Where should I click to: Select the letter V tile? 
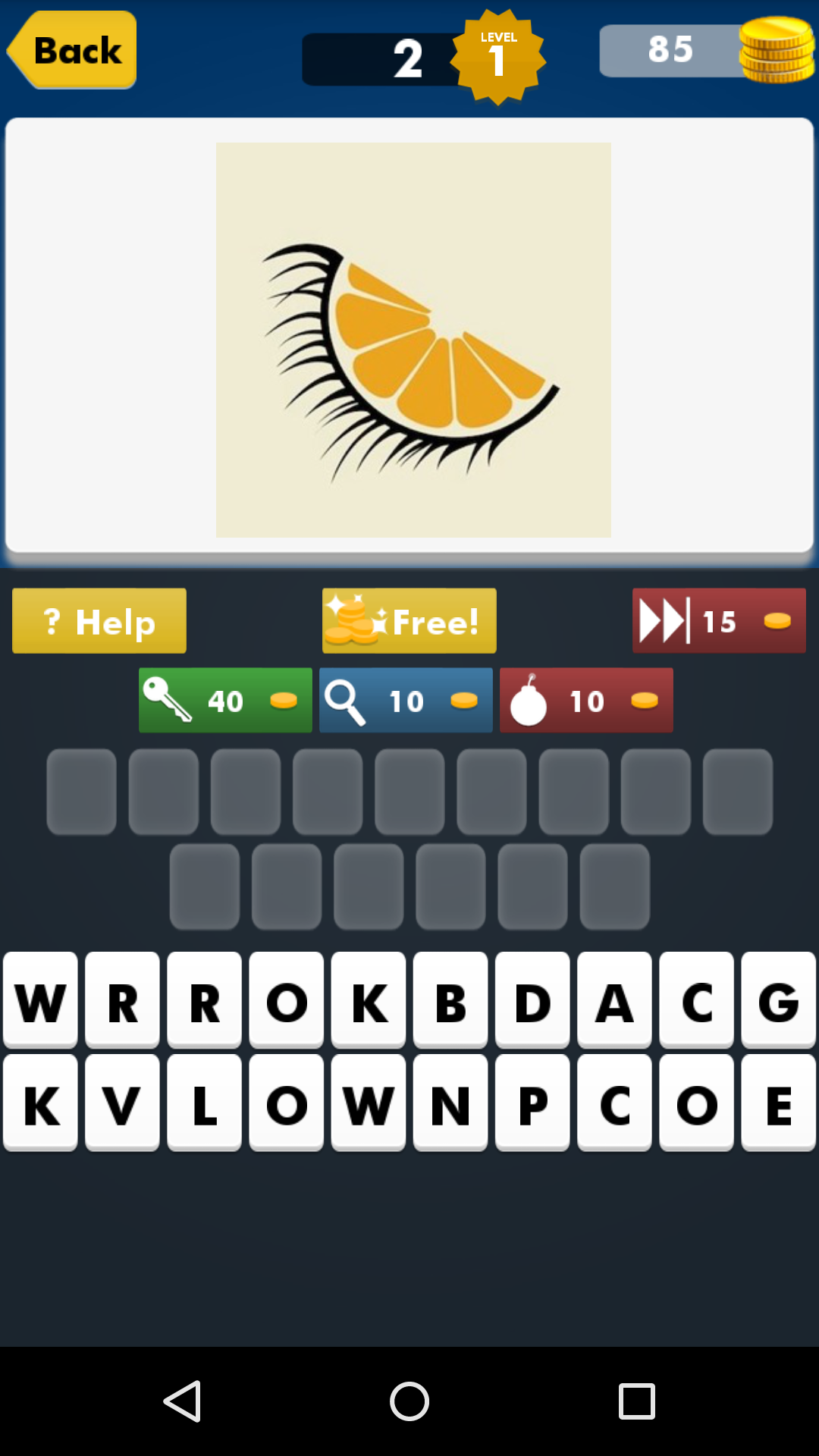[122, 1103]
